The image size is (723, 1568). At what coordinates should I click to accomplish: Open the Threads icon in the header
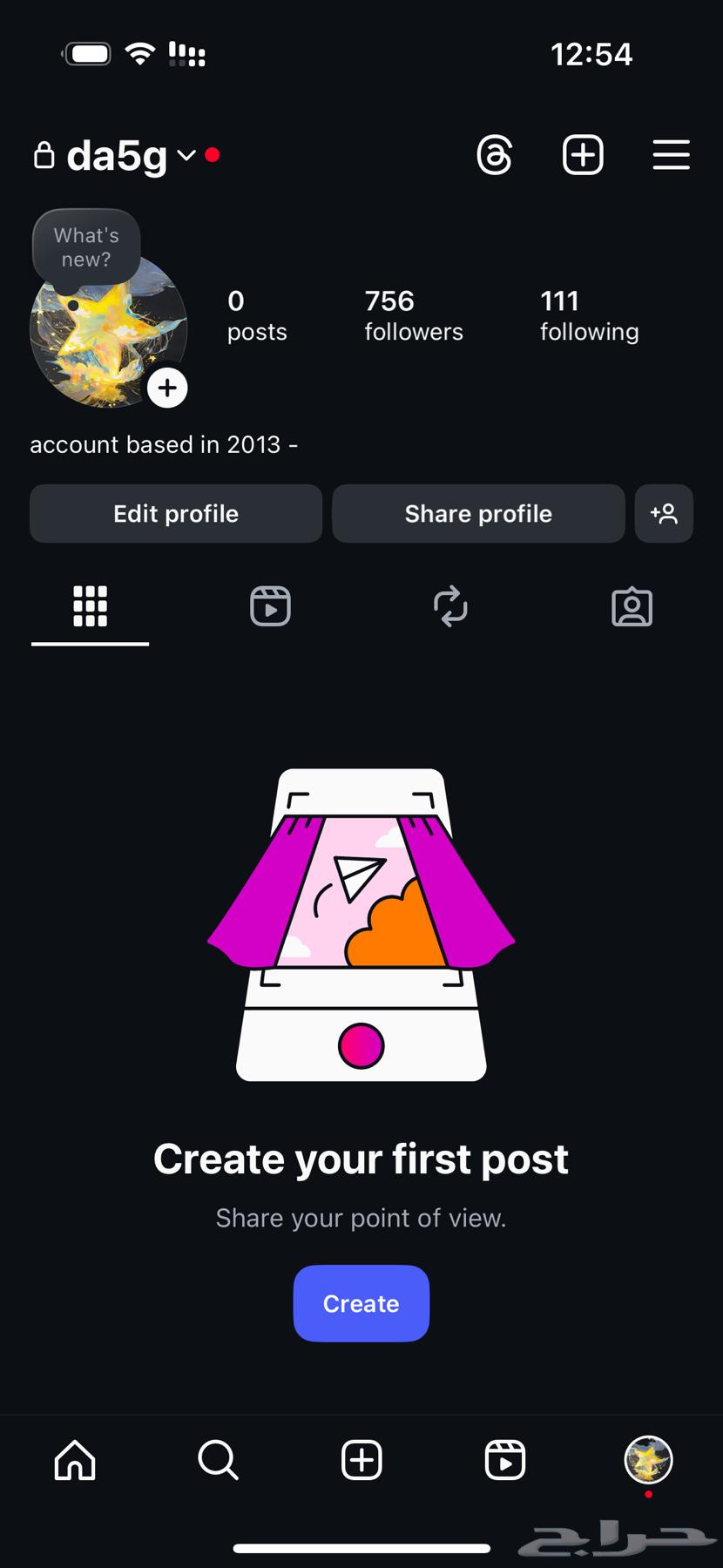(495, 156)
